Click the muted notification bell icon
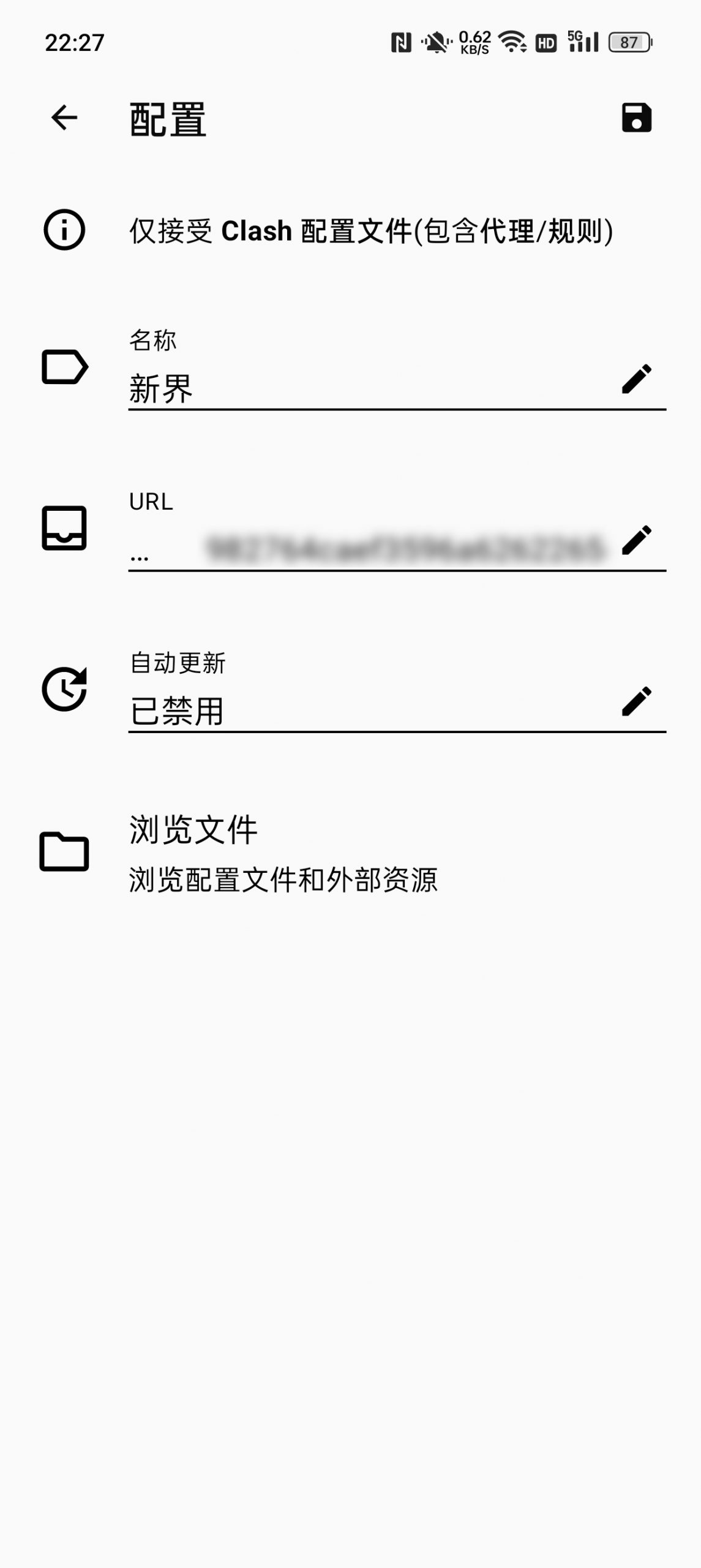The image size is (701, 1568). (x=436, y=43)
